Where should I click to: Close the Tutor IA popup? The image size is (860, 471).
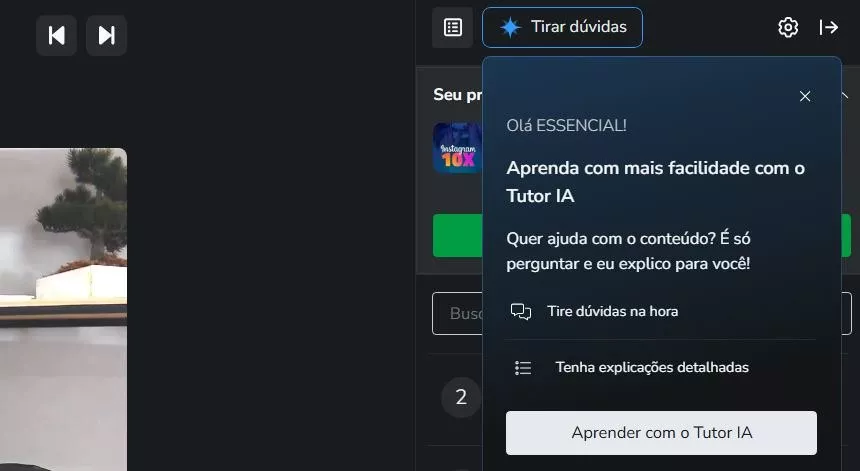[x=805, y=96]
